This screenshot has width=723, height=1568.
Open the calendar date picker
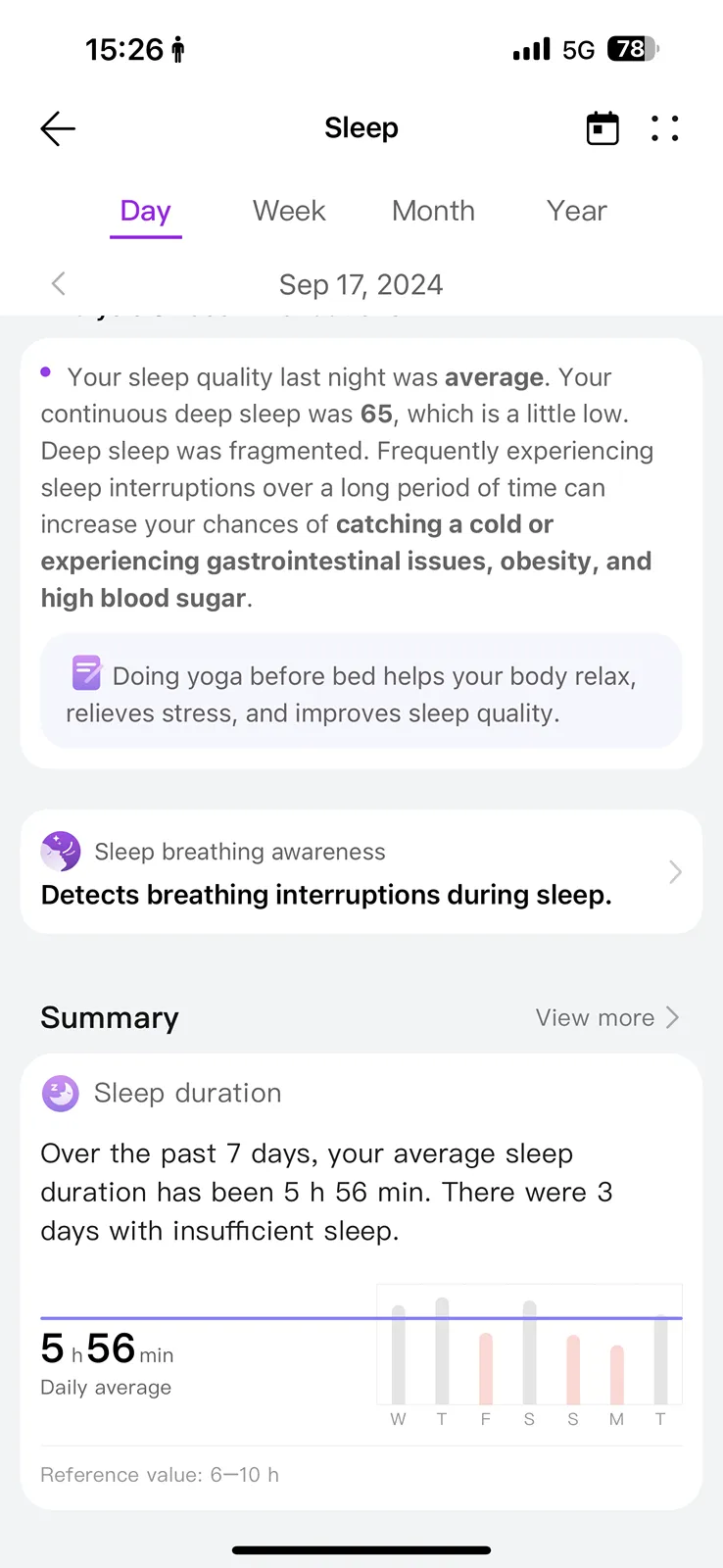[602, 128]
